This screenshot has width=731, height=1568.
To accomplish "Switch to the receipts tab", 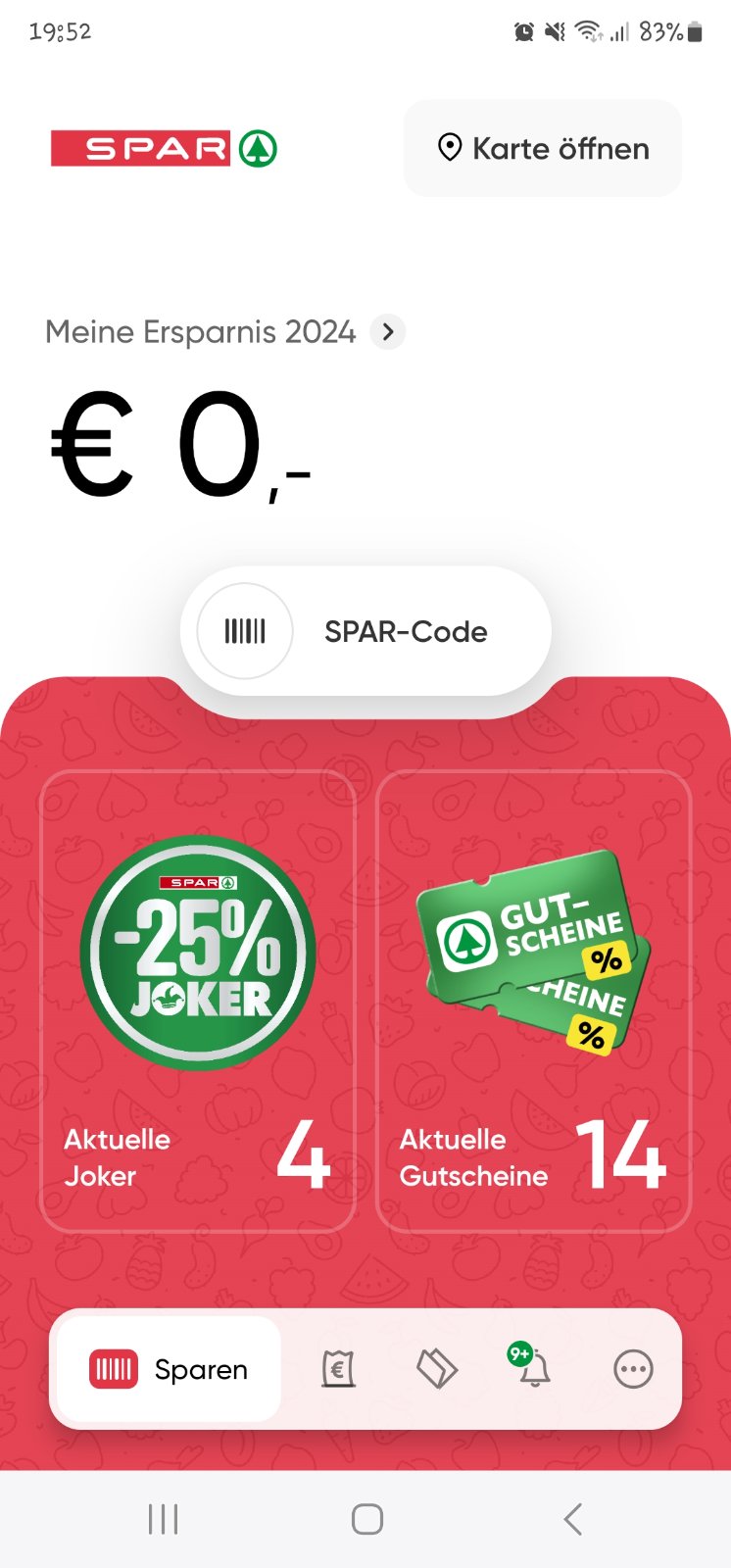I will point(338,1369).
